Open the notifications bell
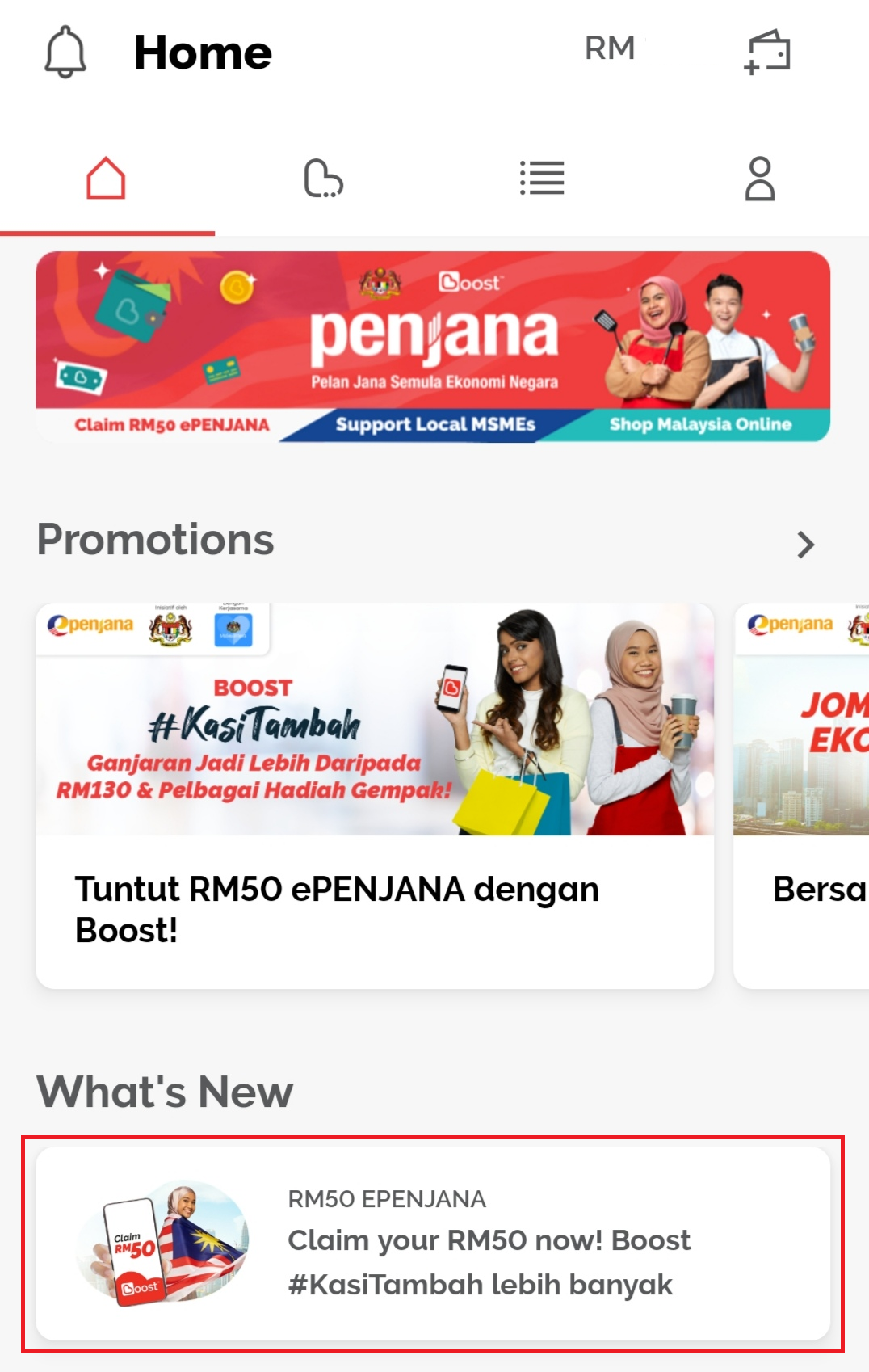Screen dimensions: 869x1372 pyautogui.click(x=65, y=52)
